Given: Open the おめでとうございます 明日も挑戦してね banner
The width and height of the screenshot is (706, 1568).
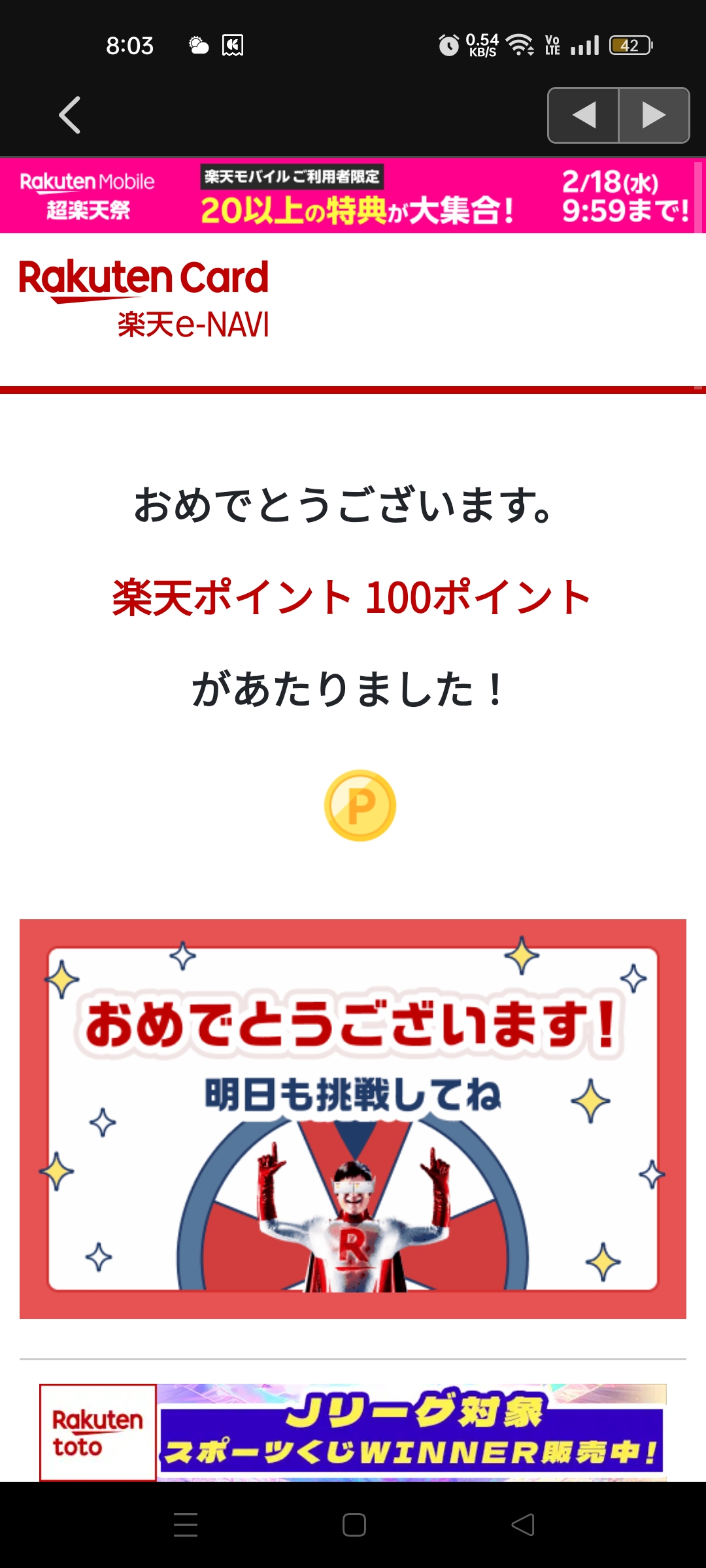Looking at the screenshot, I should [x=353, y=1119].
